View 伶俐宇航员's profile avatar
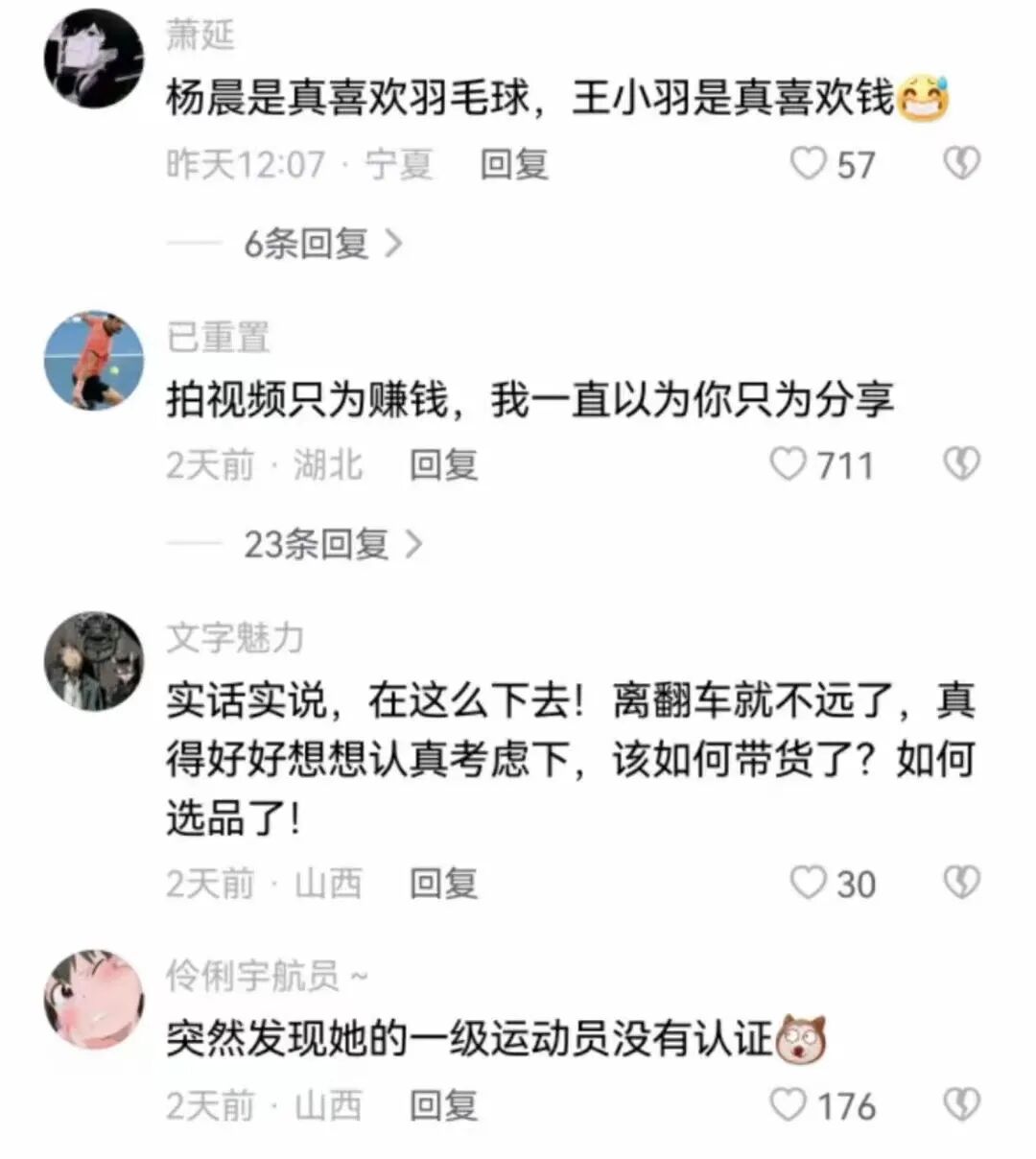Viewport: 1036px width, 1159px height. click(x=93, y=1000)
